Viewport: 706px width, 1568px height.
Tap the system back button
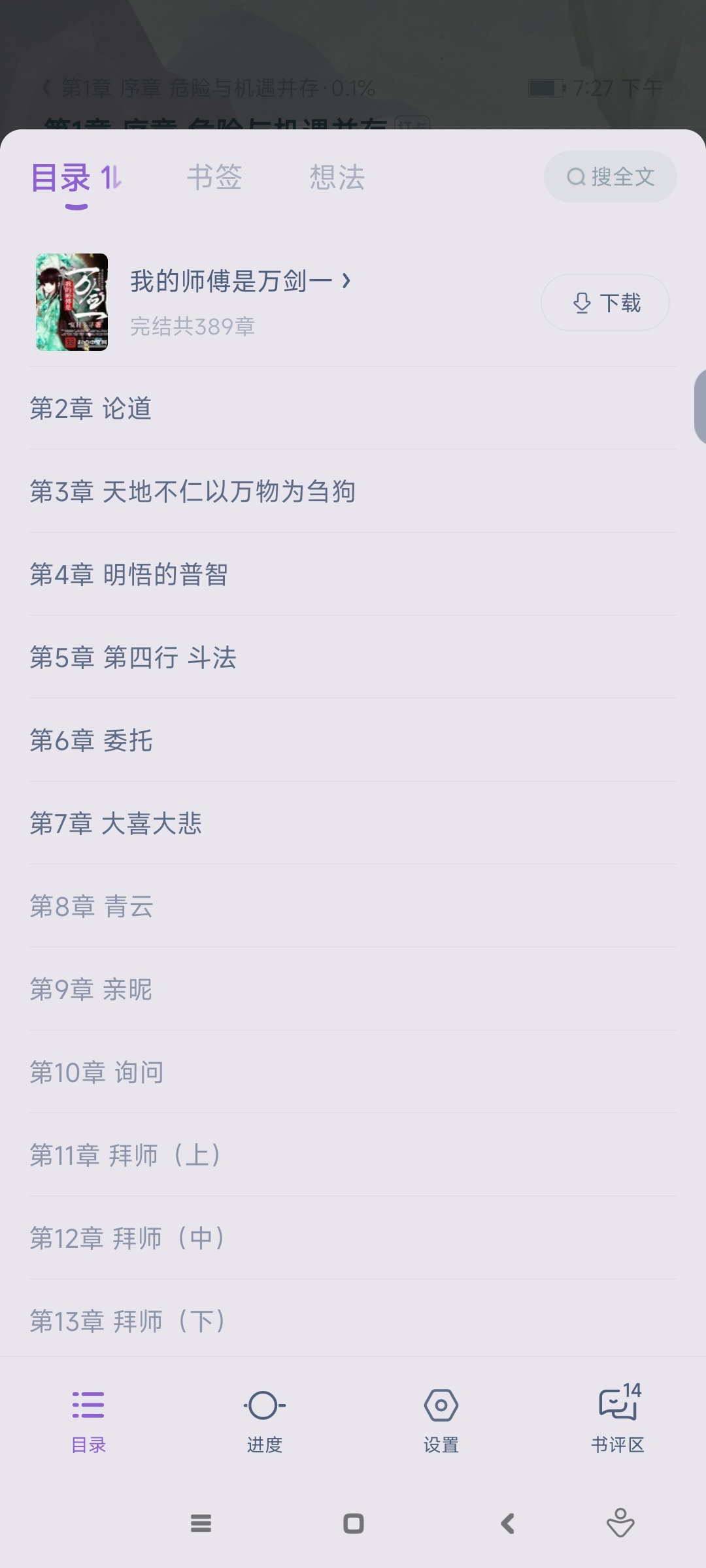(508, 1524)
